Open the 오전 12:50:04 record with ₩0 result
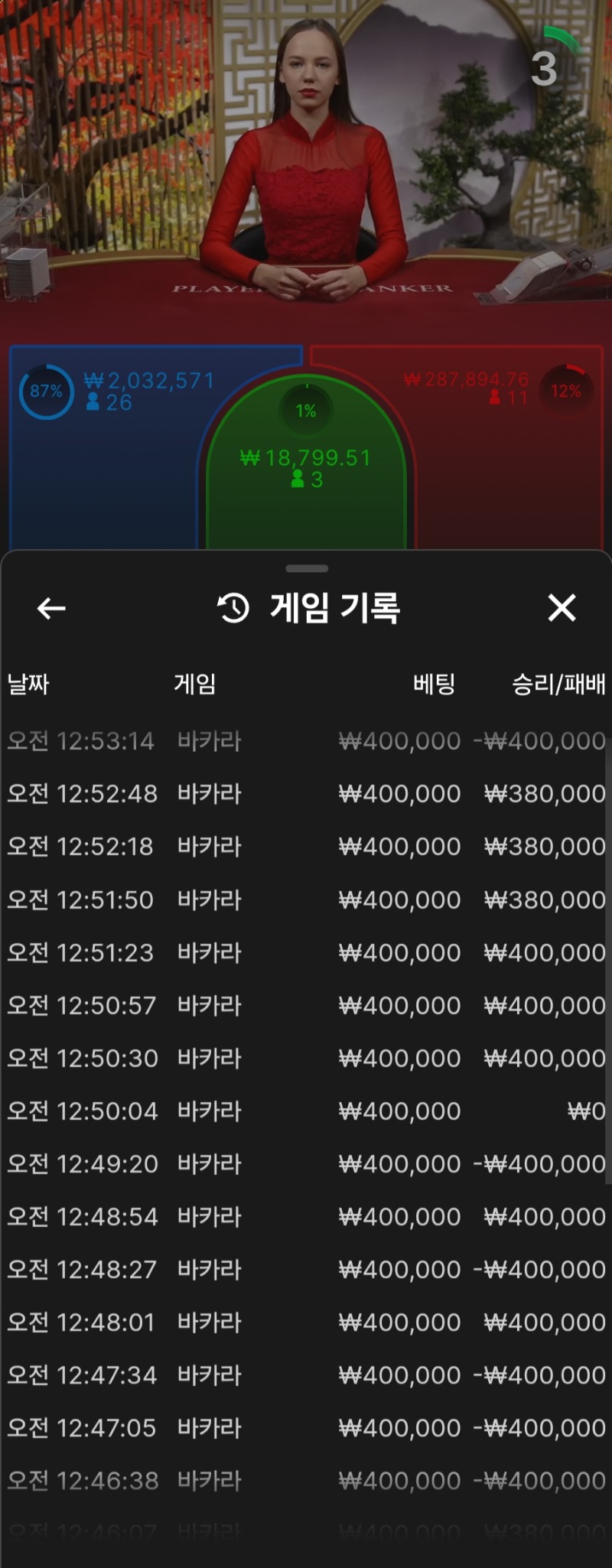The height and width of the screenshot is (1568, 612). [306, 1111]
